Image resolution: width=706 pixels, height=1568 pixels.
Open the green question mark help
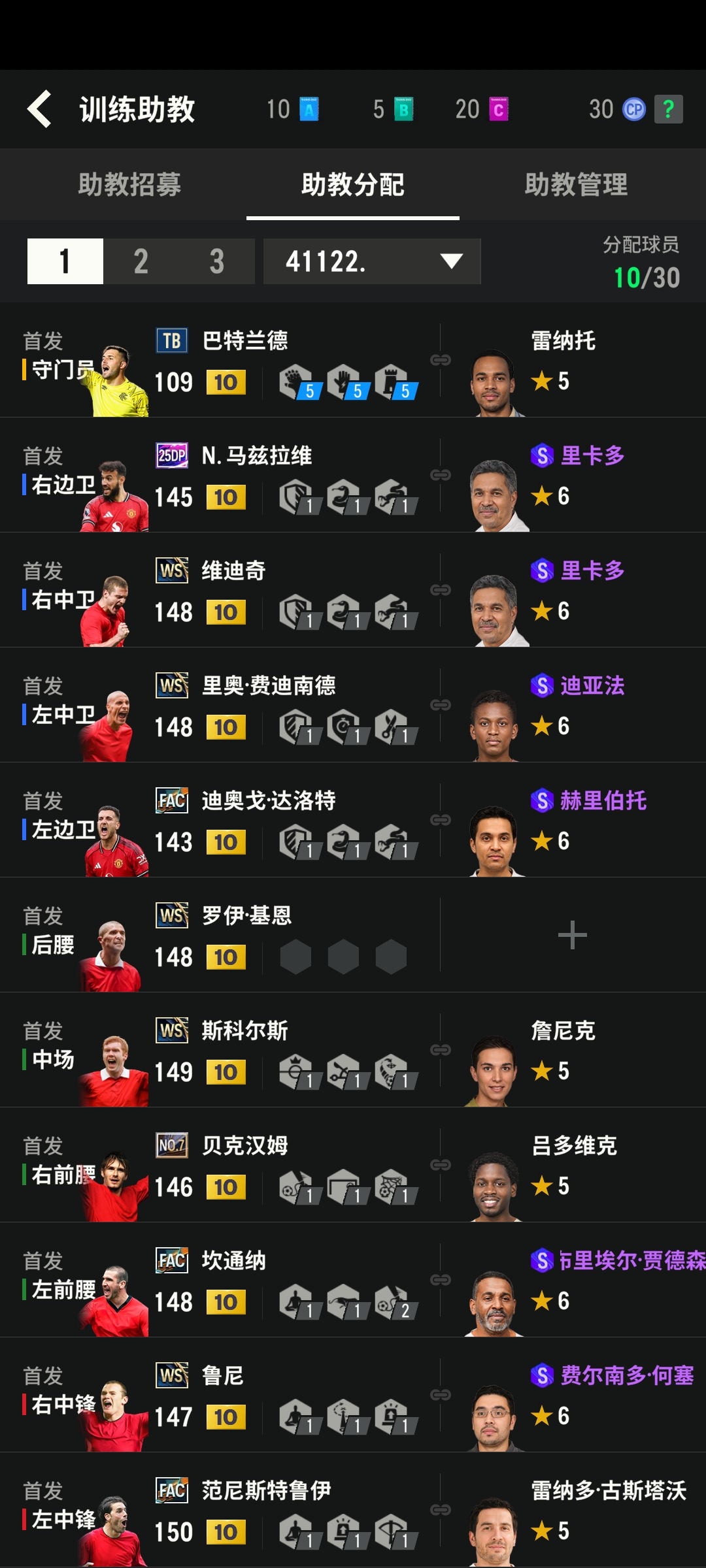[x=668, y=109]
